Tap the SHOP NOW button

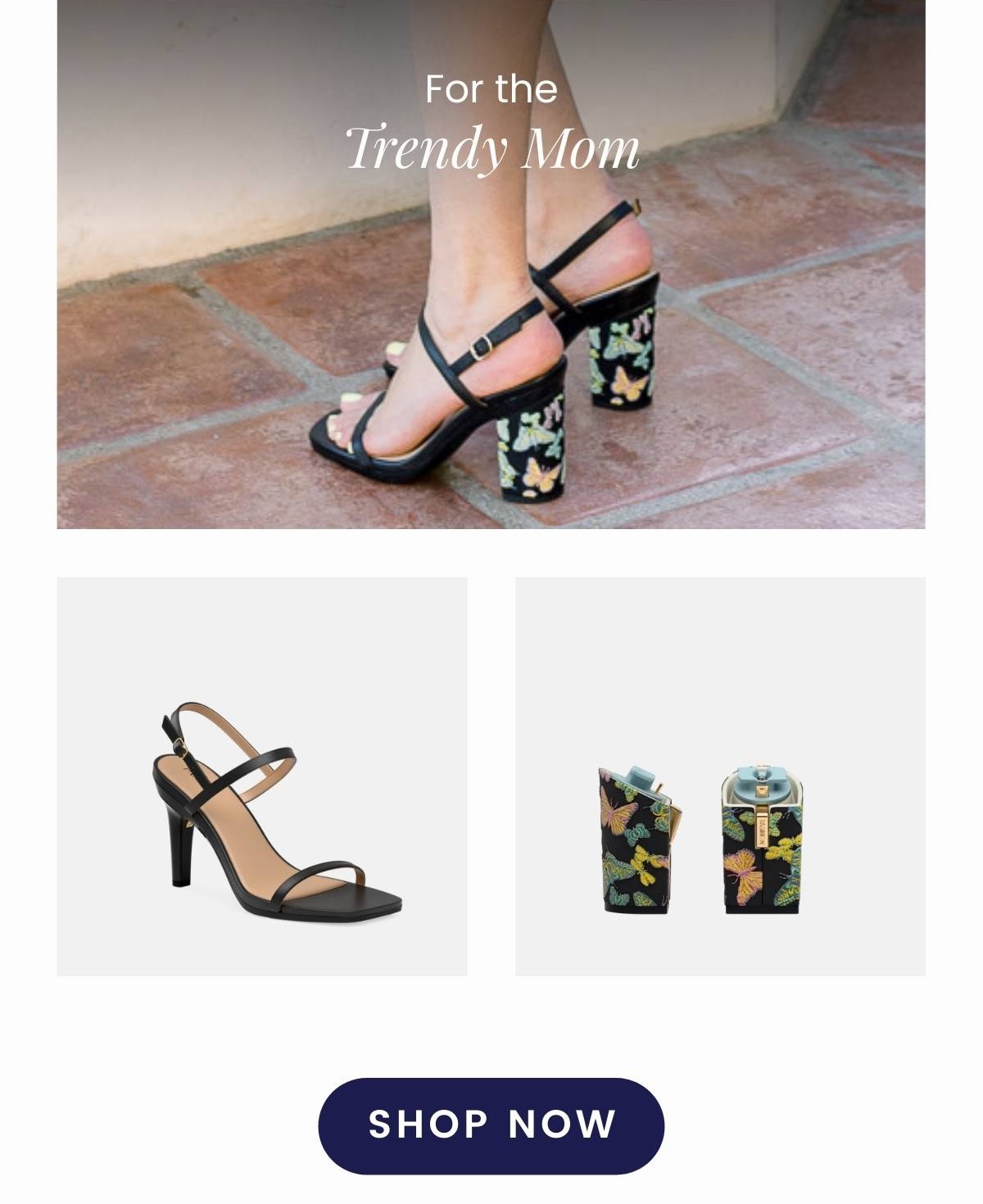(491, 1125)
